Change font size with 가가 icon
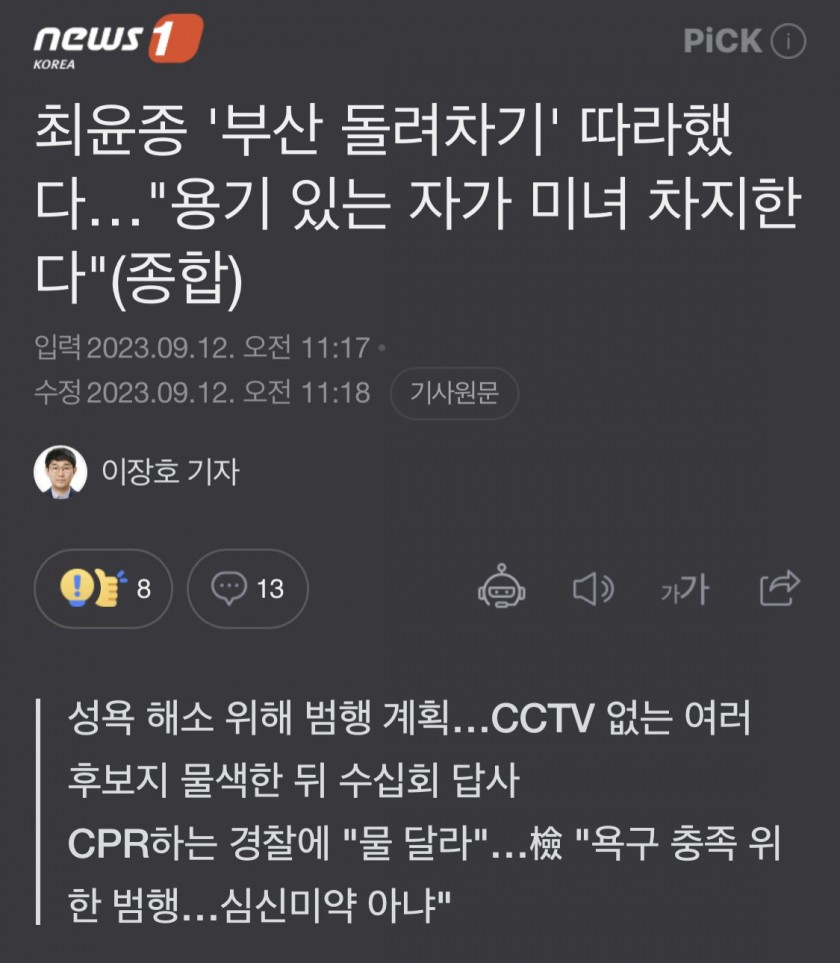The width and height of the screenshot is (840, 963). (x=684, y=590)
